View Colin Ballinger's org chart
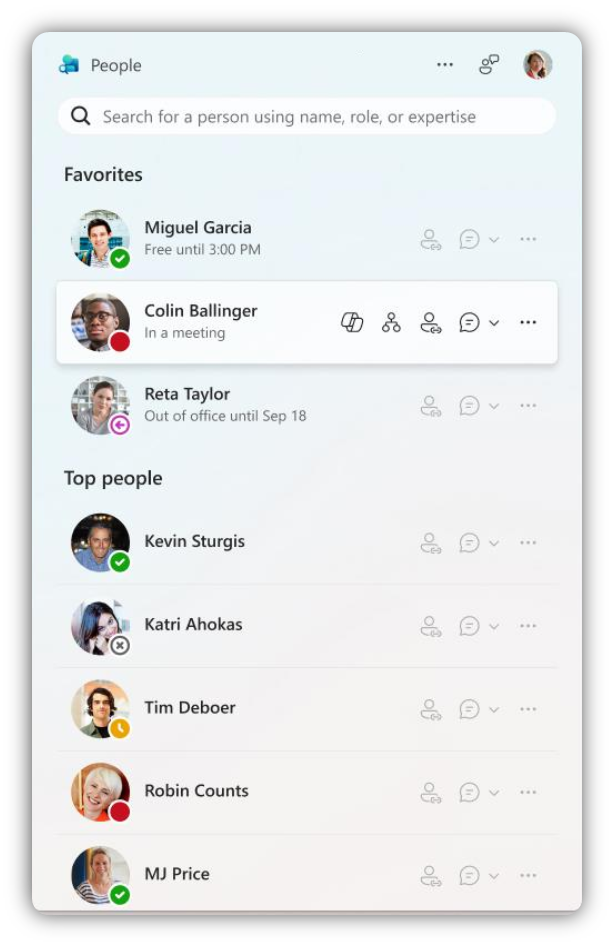Screen dimensions: 614x947 pyautogui.click(x=391, y=322)
